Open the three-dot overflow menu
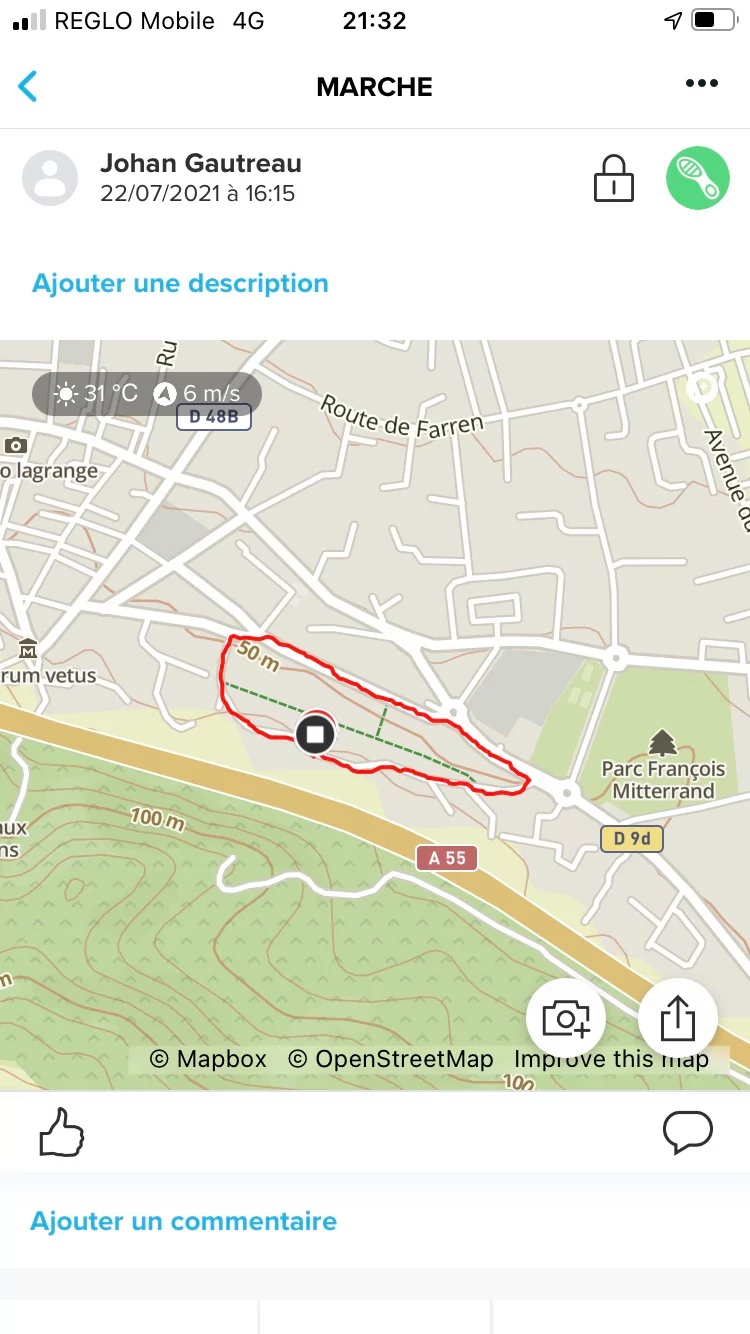 (702, 85)
